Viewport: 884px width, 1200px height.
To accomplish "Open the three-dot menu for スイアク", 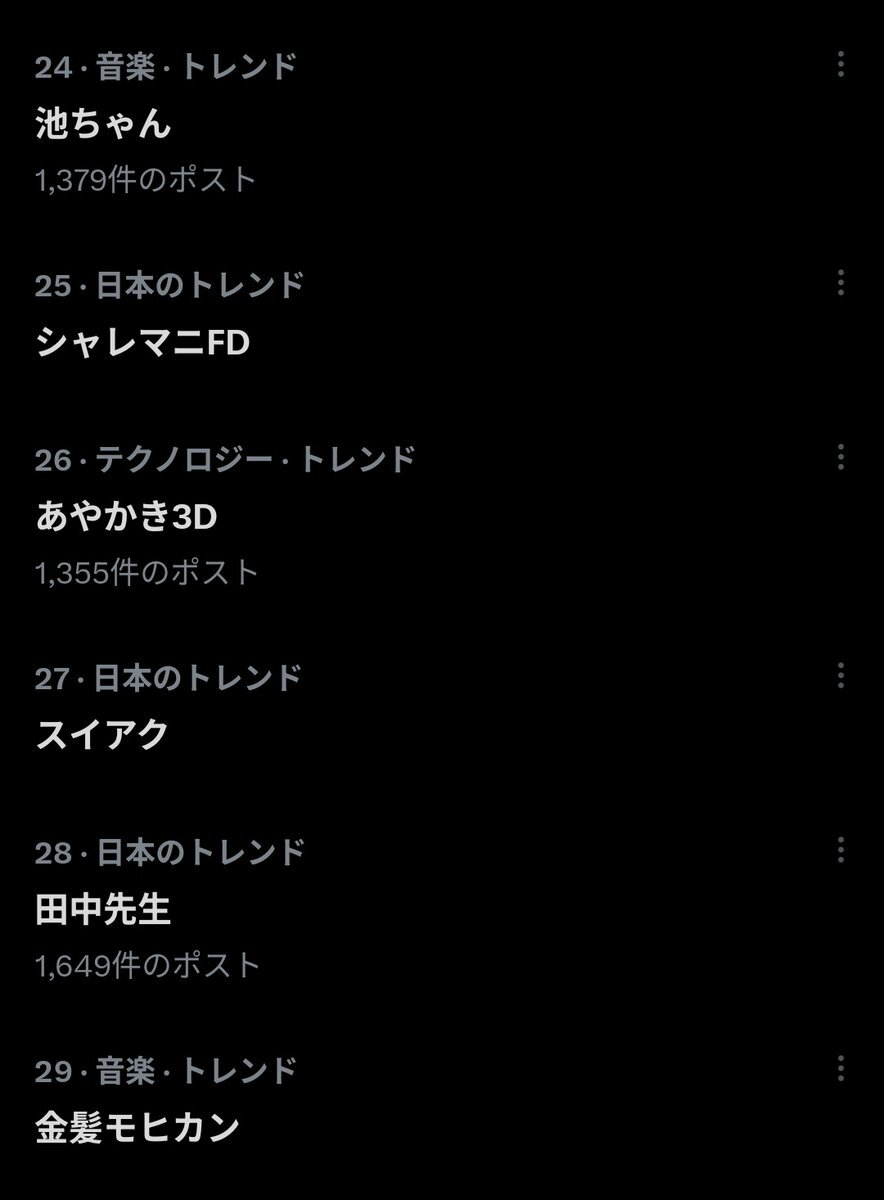I will [840, 676].
